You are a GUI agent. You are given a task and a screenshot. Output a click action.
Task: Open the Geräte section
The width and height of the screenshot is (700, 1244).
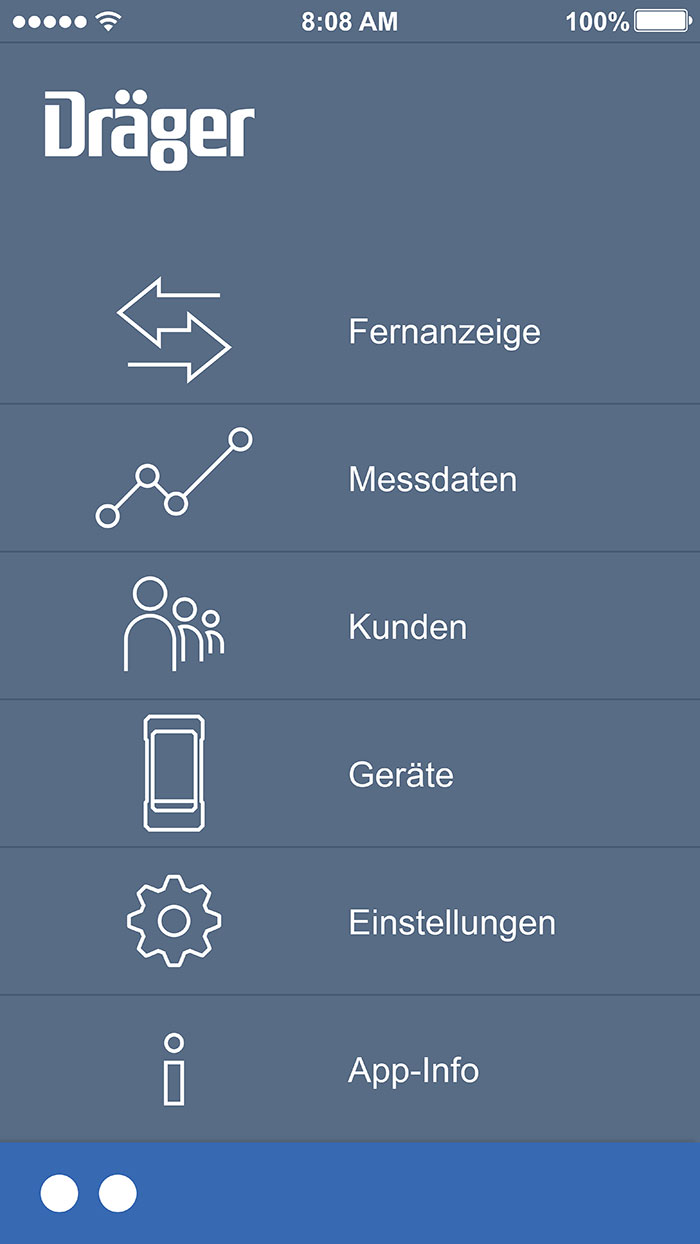pos(350,774)
